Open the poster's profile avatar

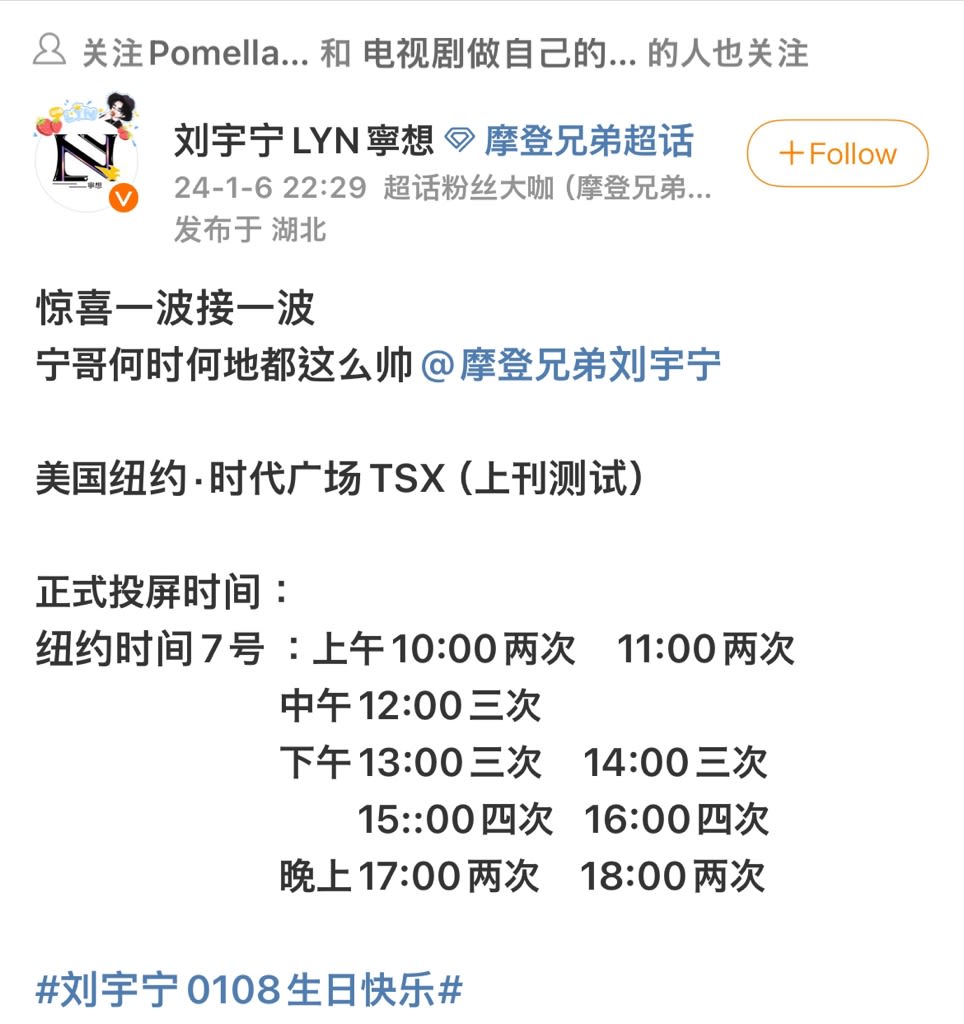click(x=86, y=153)
